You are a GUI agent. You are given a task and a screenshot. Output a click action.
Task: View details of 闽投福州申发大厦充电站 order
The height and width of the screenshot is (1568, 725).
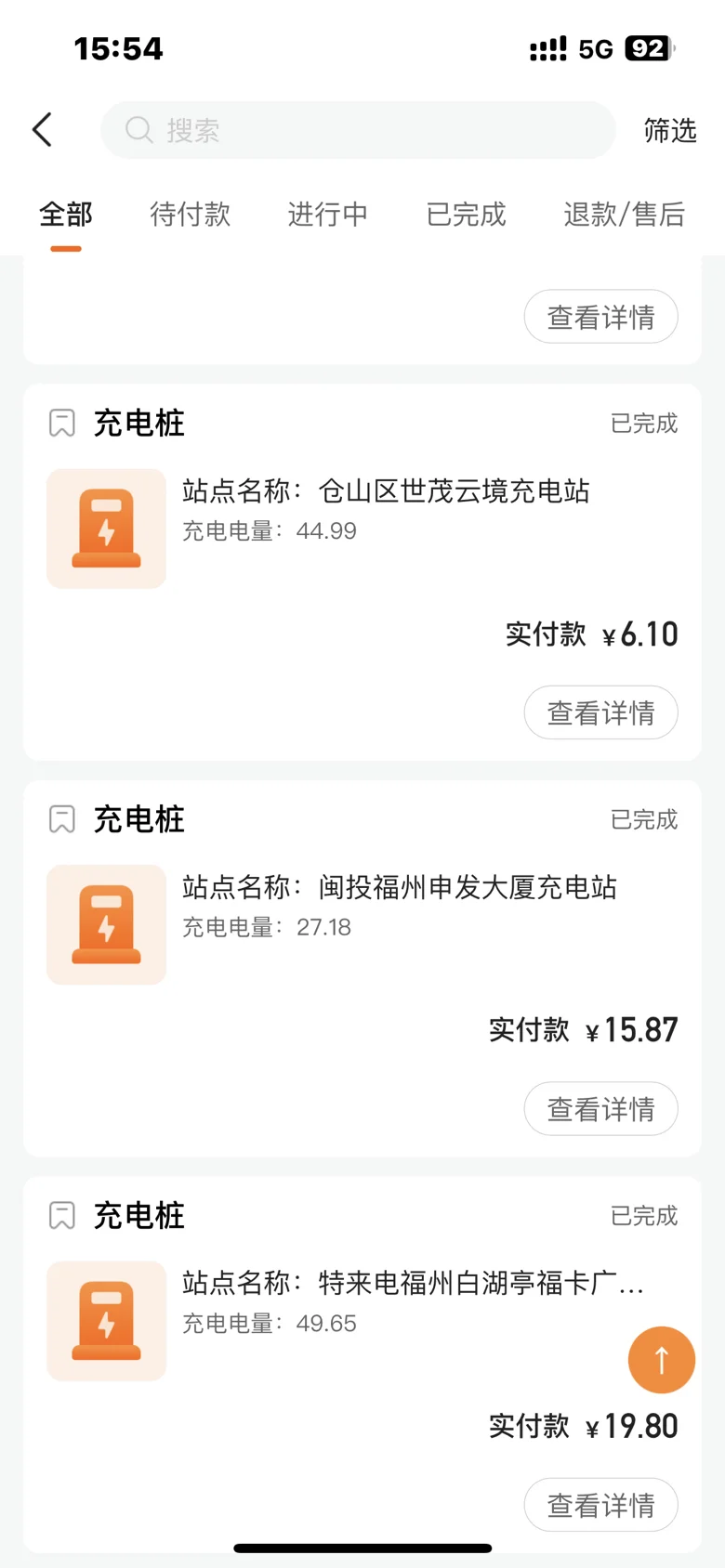pos(600,1108)
